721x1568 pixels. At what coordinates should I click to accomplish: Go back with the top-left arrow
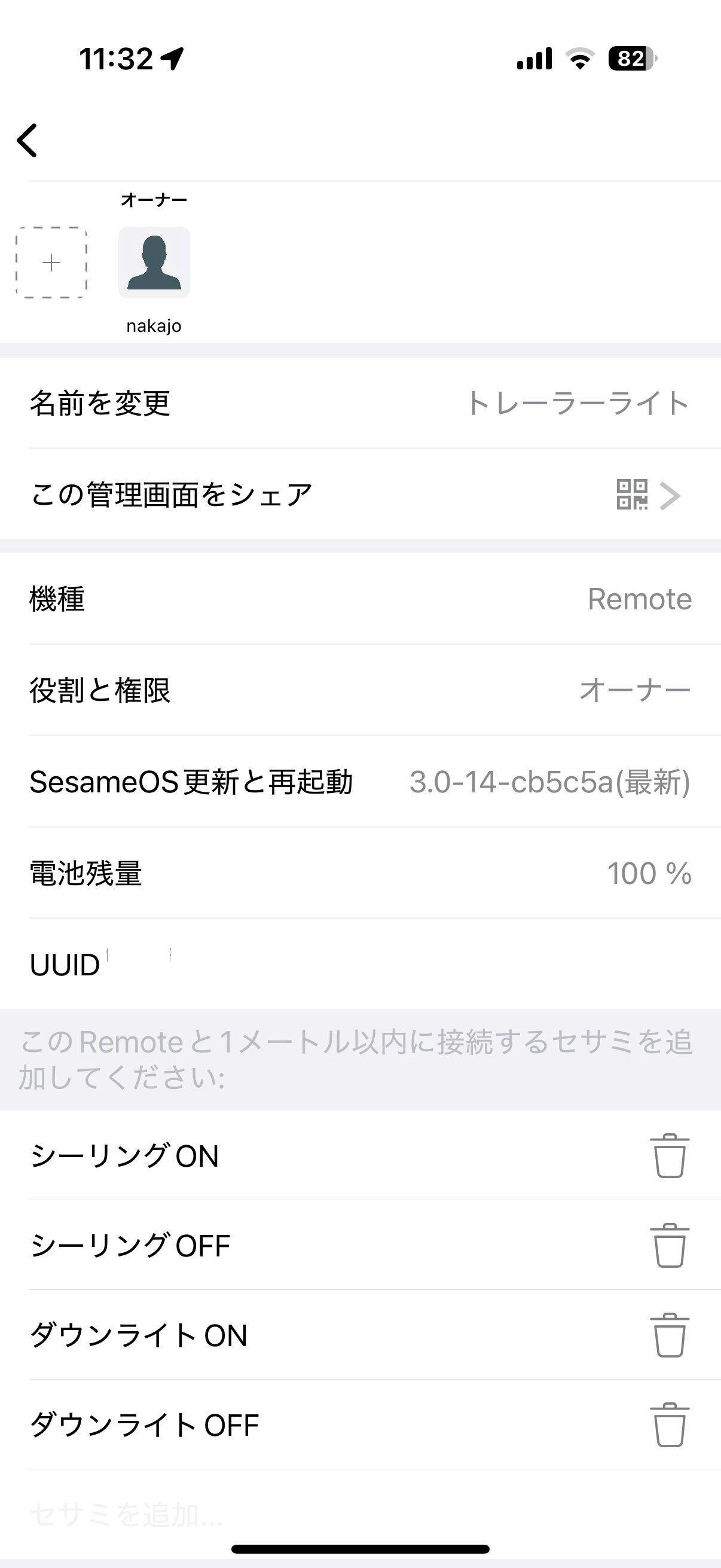tap(28, 140)
